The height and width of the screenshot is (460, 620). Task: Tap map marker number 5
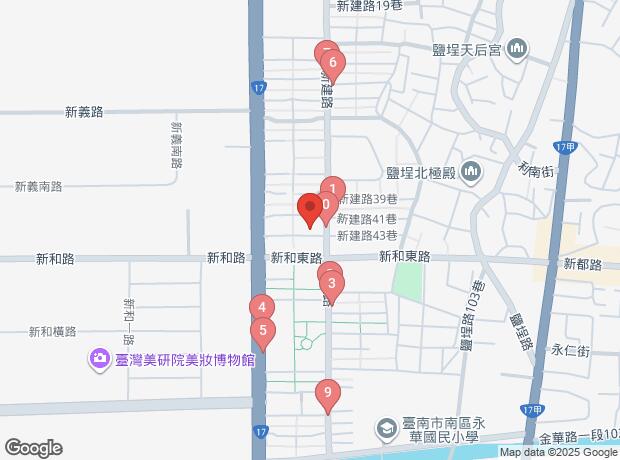click(x=262, y=331)
